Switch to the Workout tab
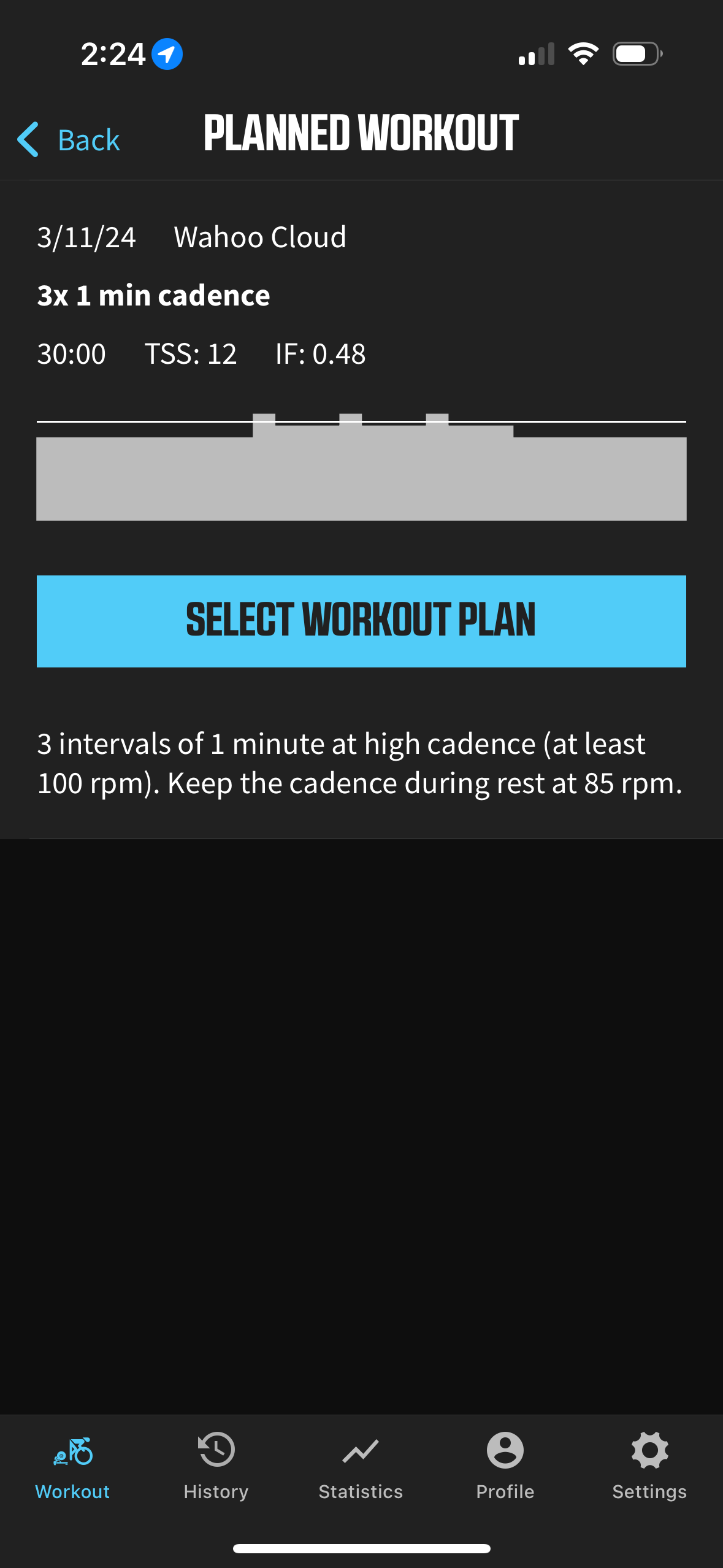This screenshot has width=723, height=1568. (72, 1466)
